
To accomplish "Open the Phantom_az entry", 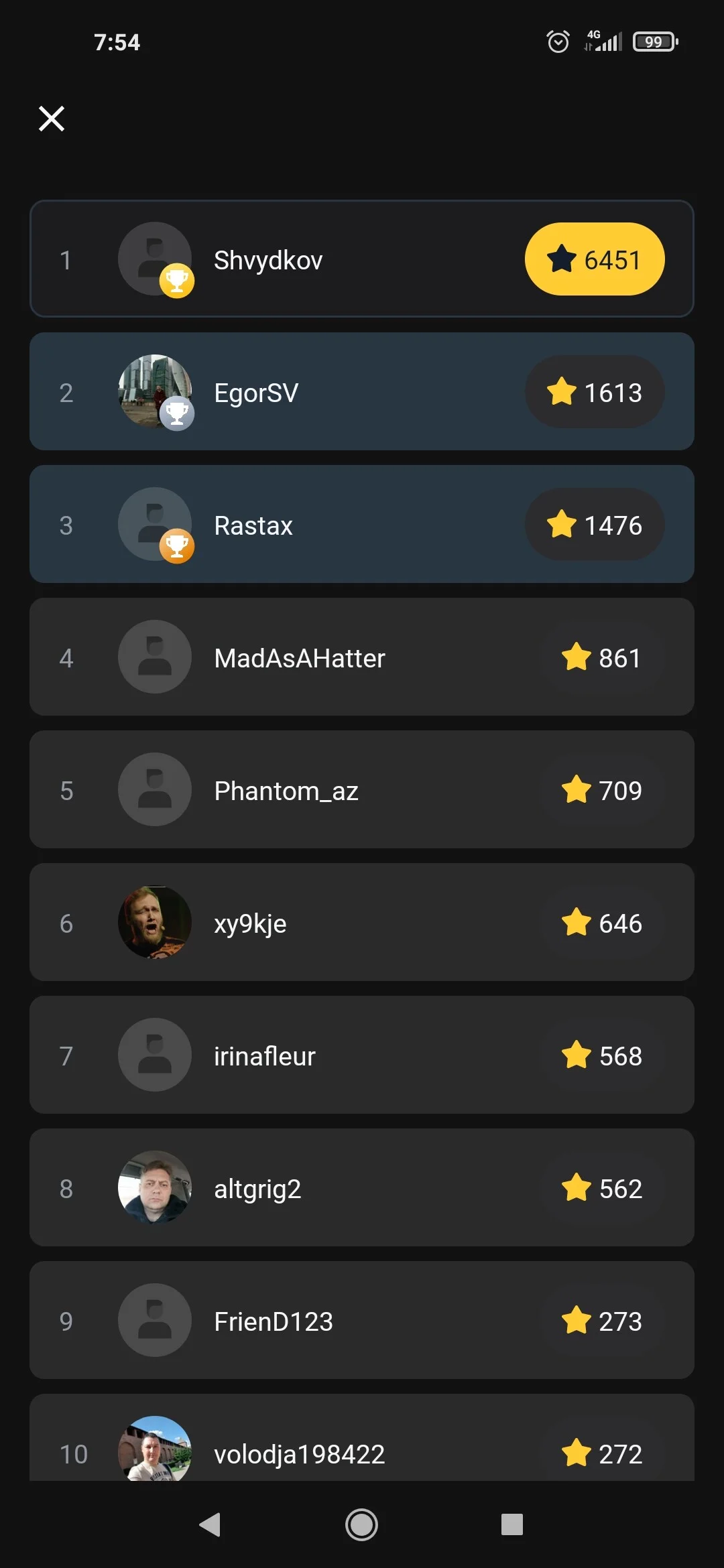I will pyautogui.click(x=362, y=789).
